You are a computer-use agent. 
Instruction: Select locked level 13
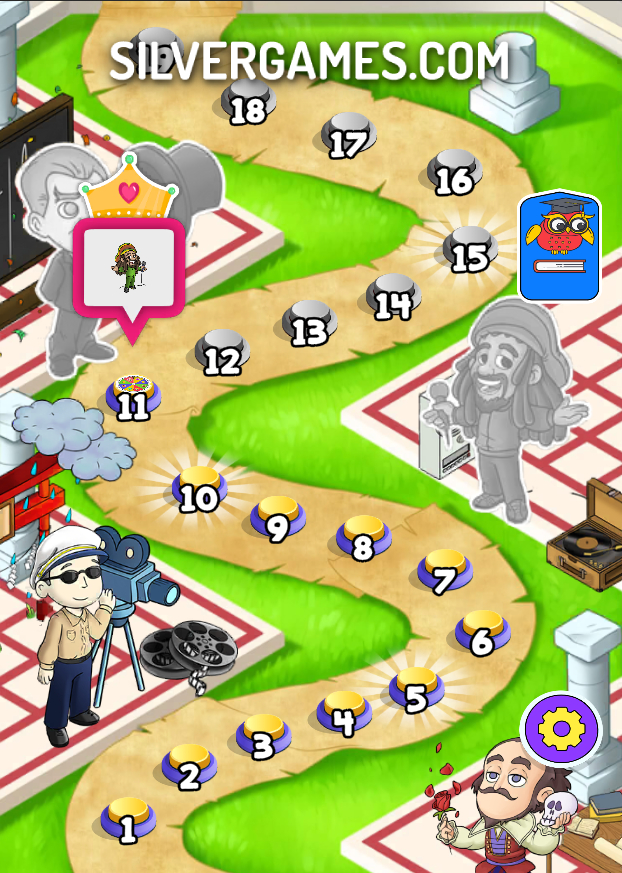(310, 322)
